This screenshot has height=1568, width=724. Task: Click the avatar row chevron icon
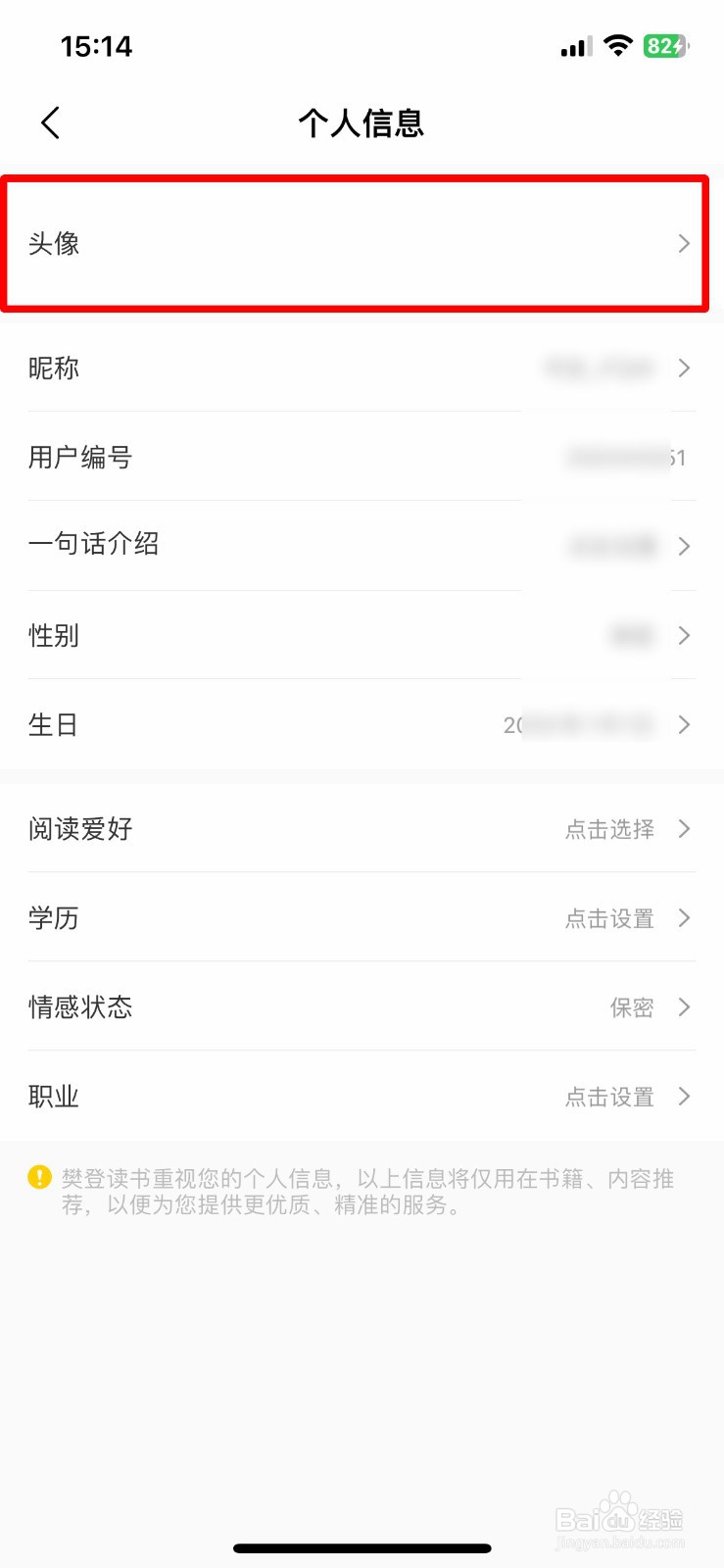684,244
